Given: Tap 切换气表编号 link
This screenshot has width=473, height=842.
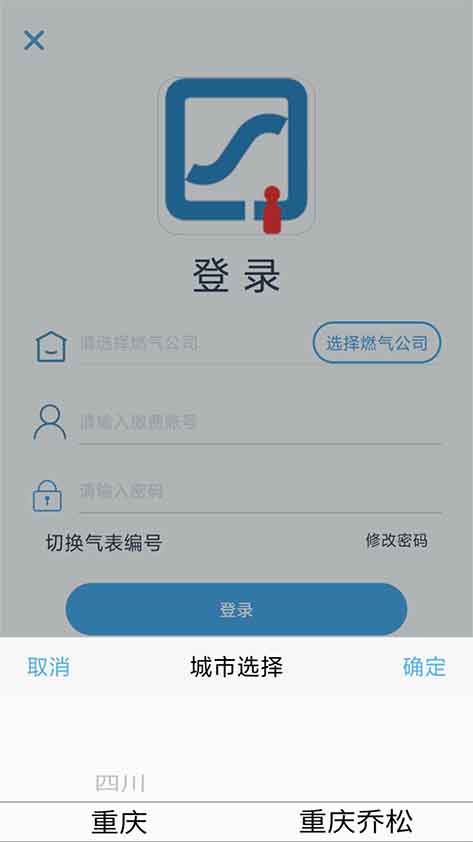Looking at the screenshot, I should click(104, 542).
